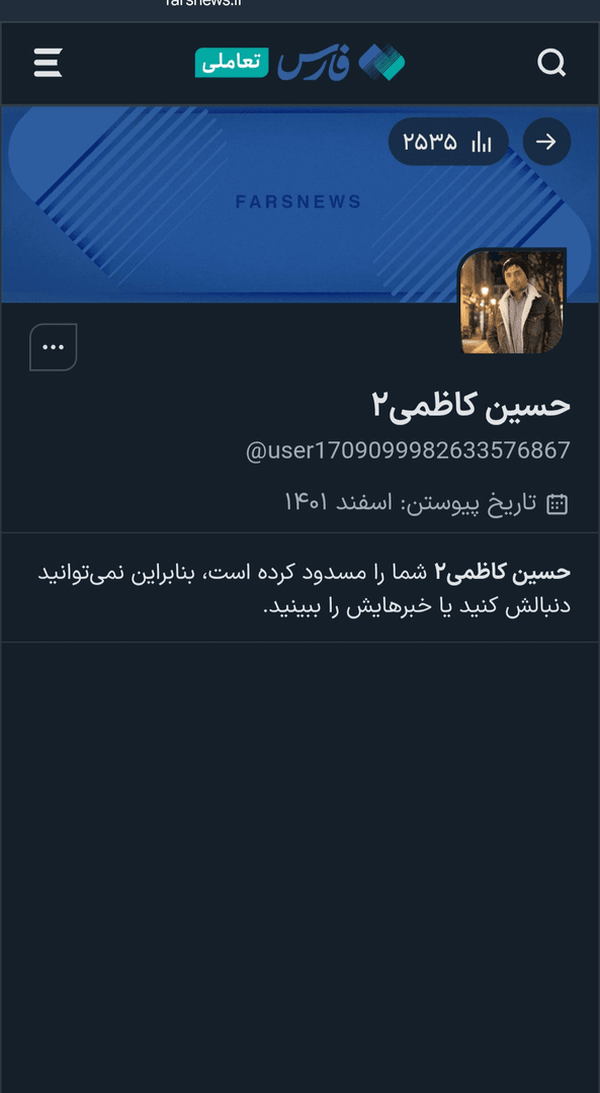Open the three-dot options menu
600x1093 pixels.
tap(53, 347)
